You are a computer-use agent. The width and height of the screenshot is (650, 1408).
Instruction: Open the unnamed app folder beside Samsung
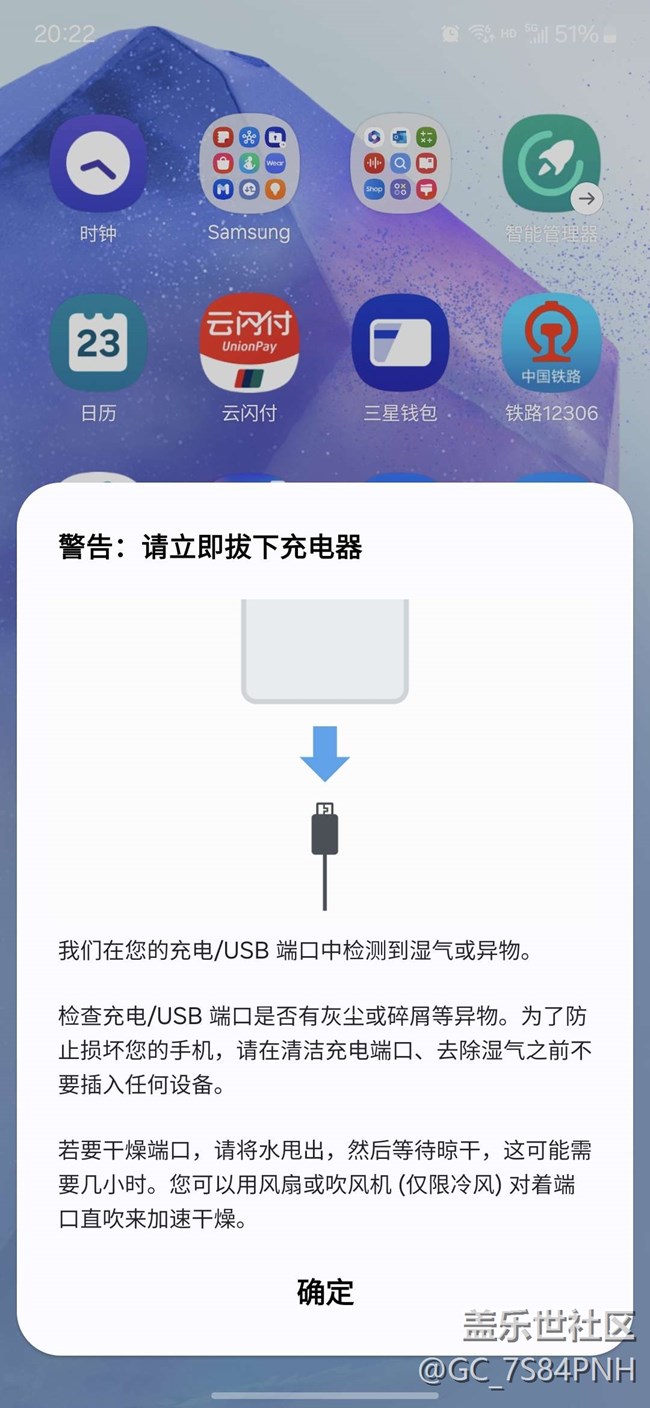tap(400, 164)
